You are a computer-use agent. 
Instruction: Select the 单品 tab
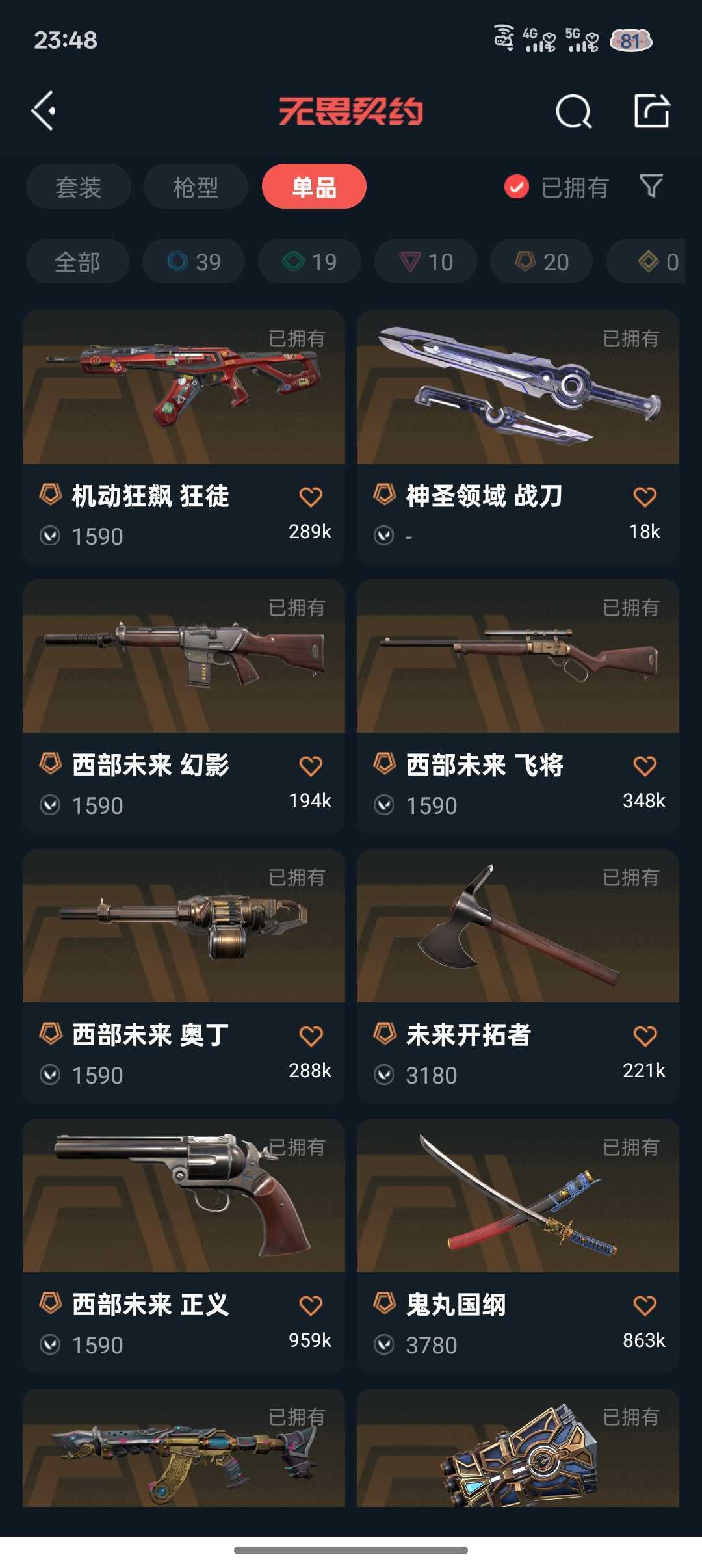click(x=314, y=187)
